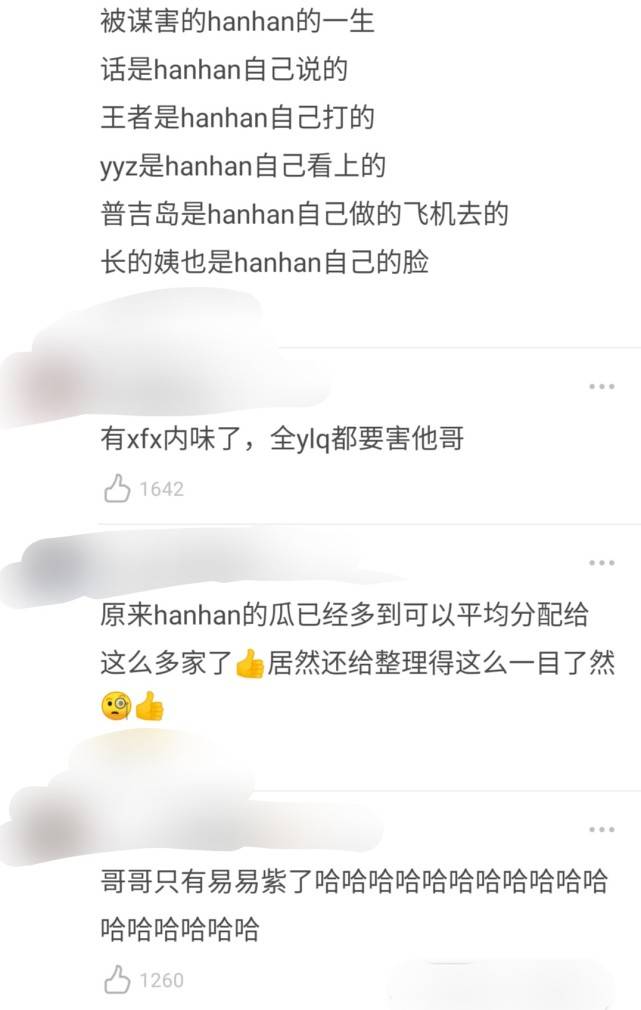
Task: Like the comment with 1642 likes
Action: tap(118, 489)
